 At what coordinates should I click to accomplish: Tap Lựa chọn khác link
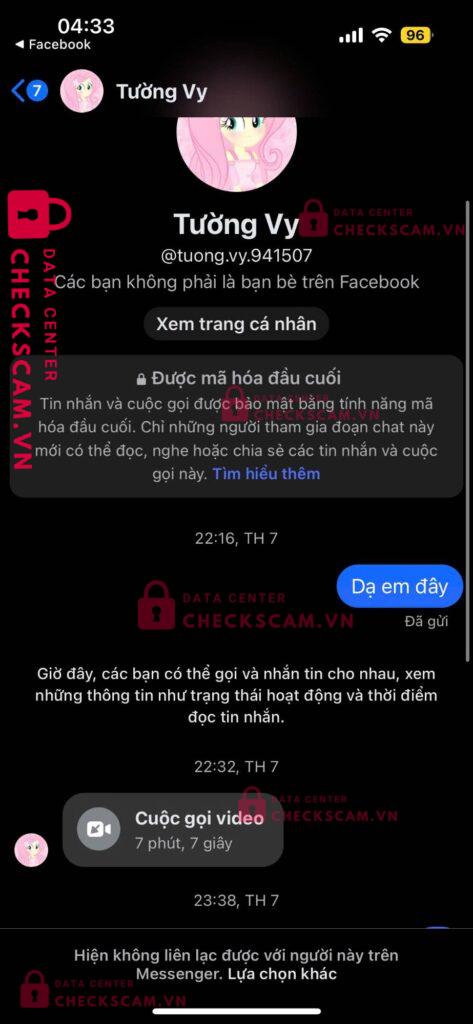coord(282,974)
